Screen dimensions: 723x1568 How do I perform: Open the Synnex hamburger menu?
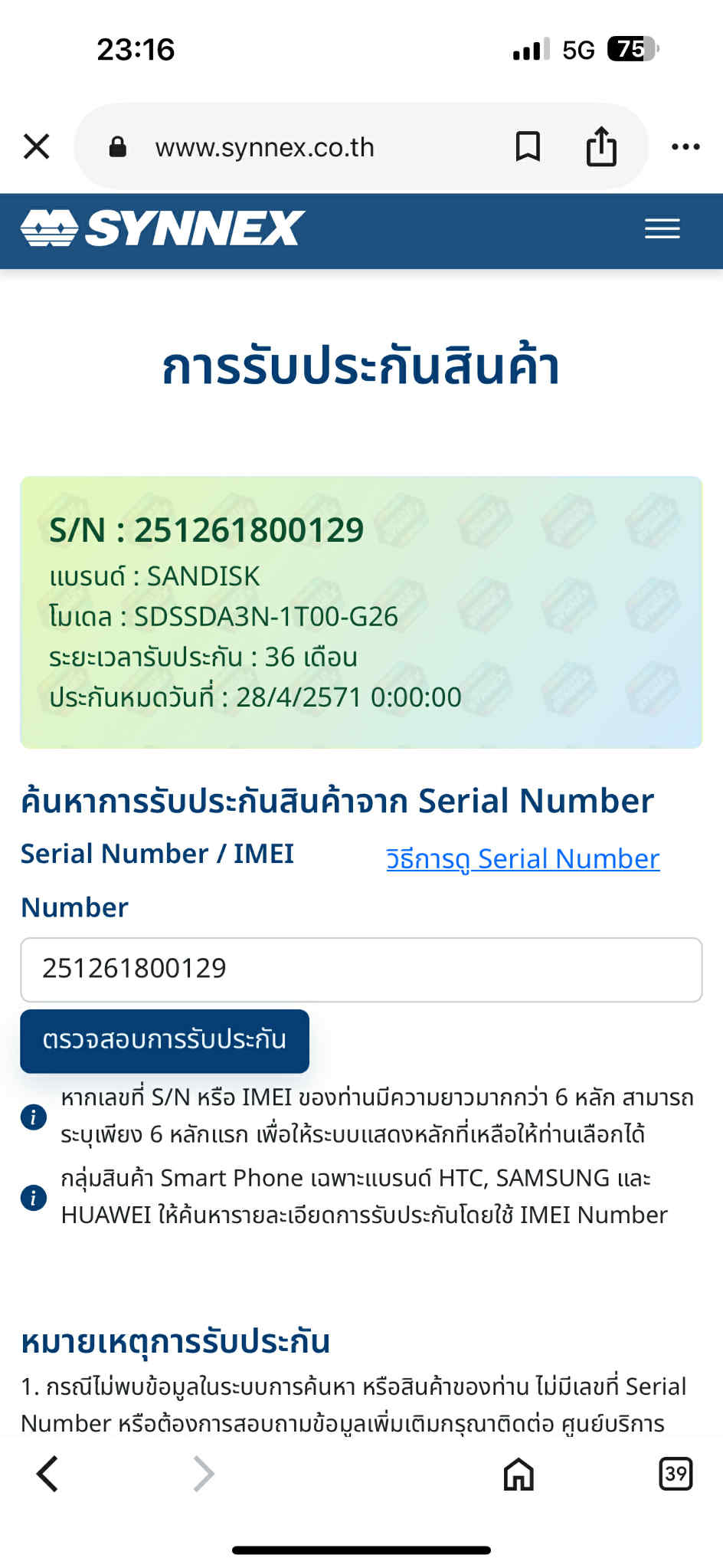pyautogui.click(x=662, y=228)
